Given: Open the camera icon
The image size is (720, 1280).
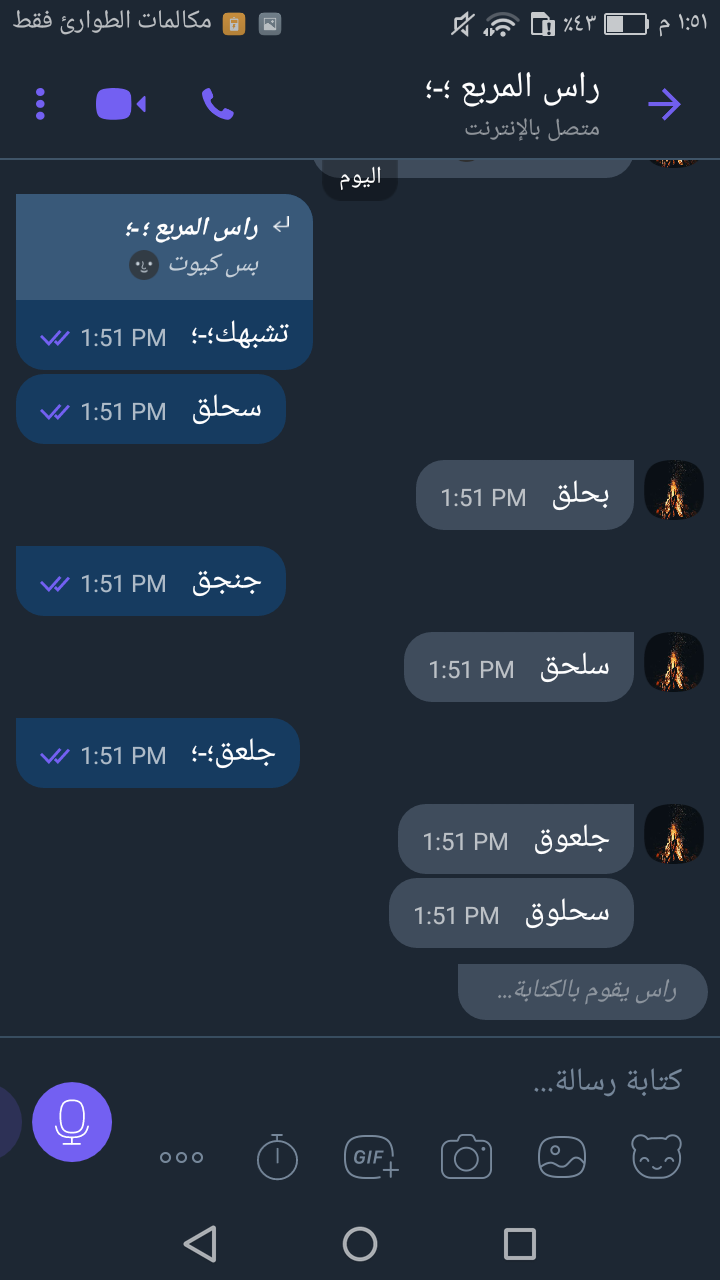Looking at the screenshot, I should point(467,1157).
